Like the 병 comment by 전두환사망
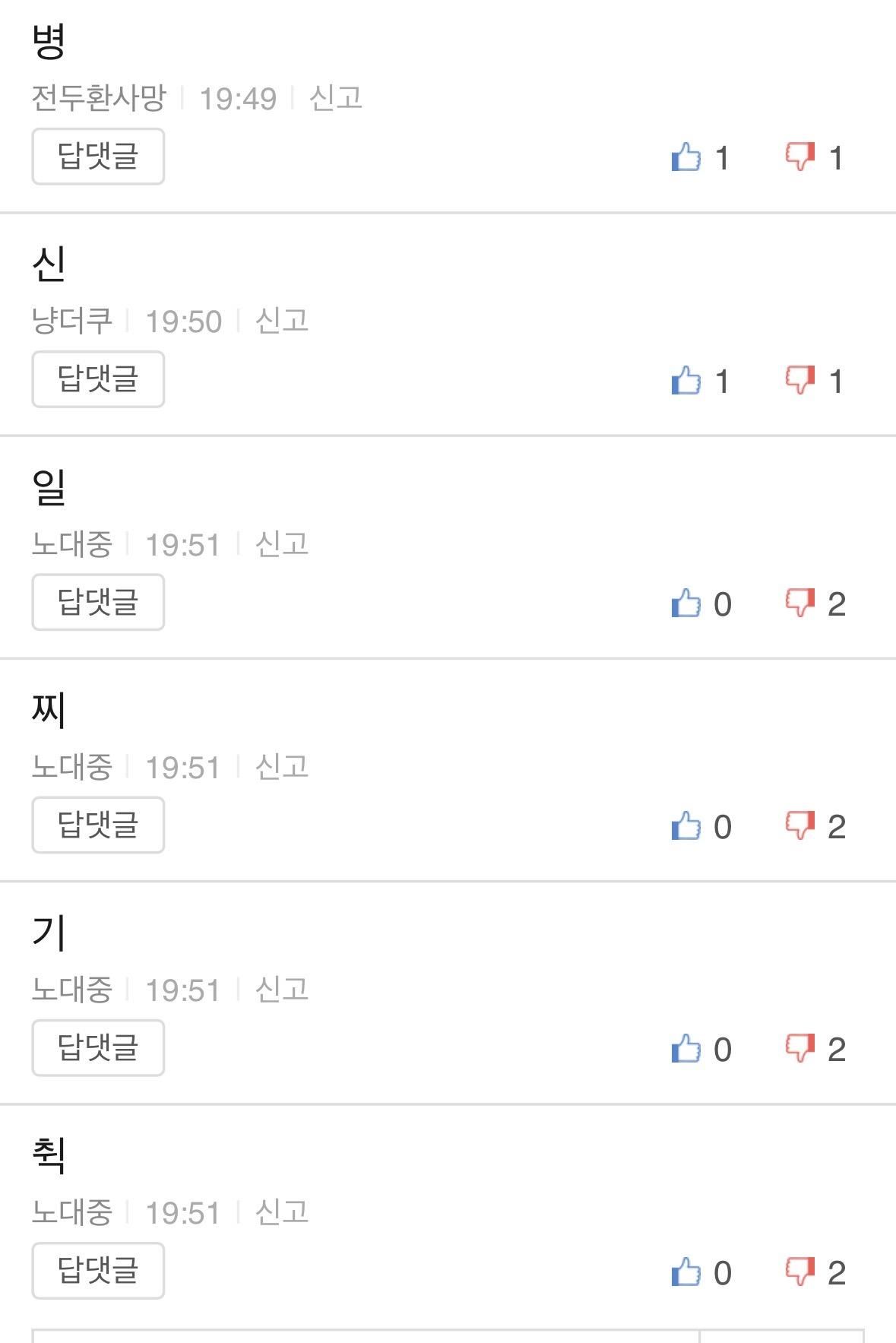The height and width of the screenshot is (1343, 896). click(686, 157)
